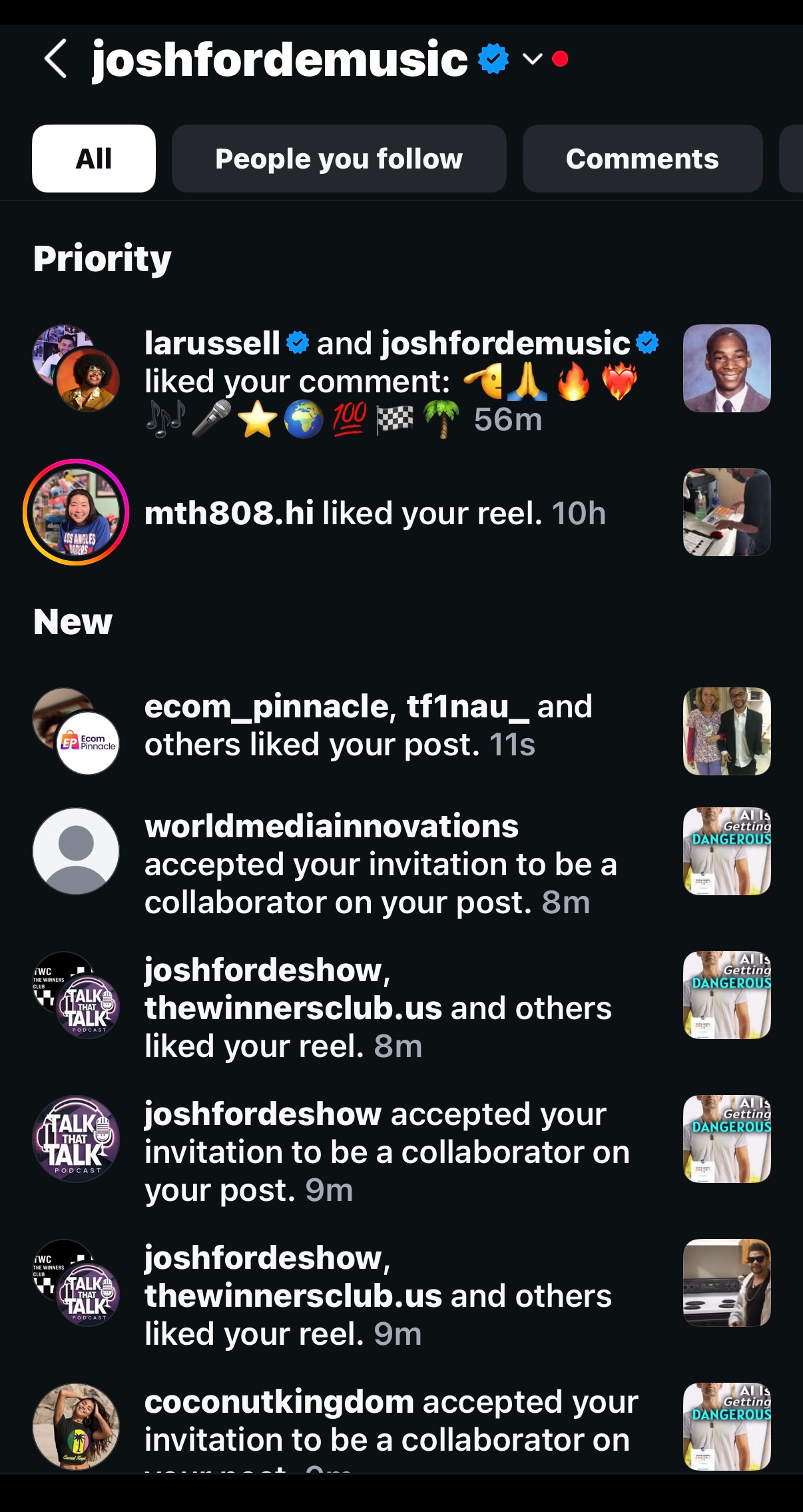Open post thumbnail beside ecom_pinnacle notification
The image size is (803, 1512).
(726, 731)
